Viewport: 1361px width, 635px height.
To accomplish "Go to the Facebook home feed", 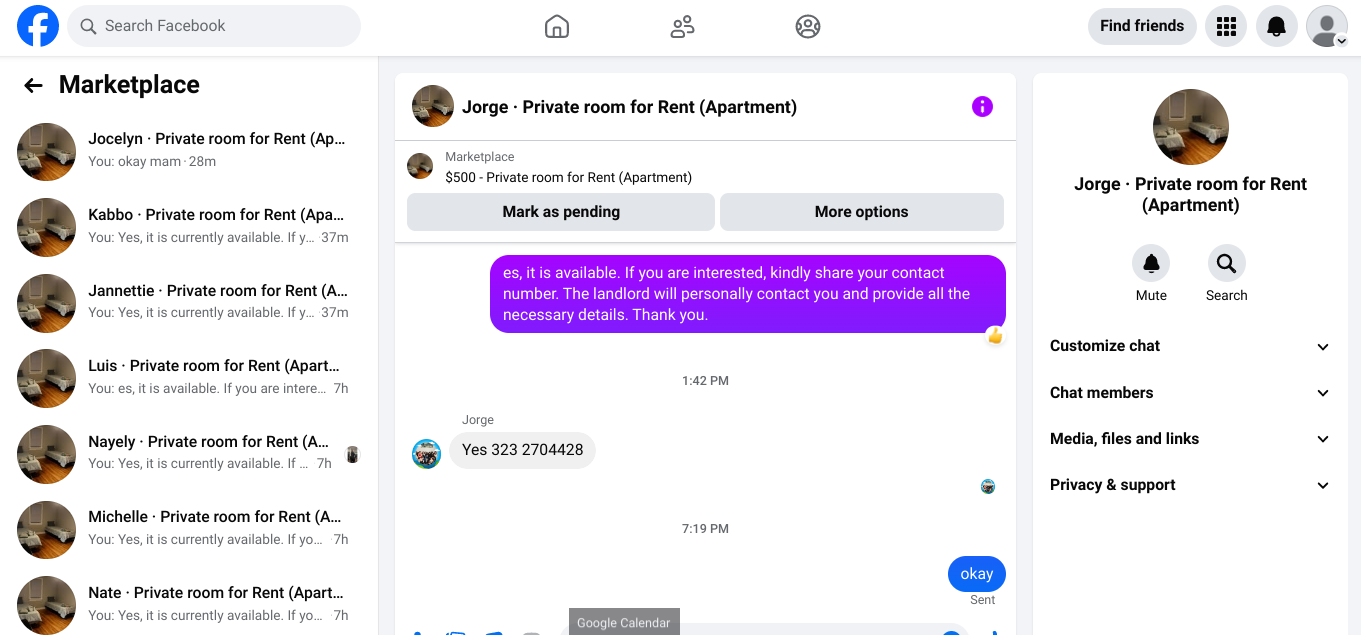I will pyautogui.click(x=557, y=27).
